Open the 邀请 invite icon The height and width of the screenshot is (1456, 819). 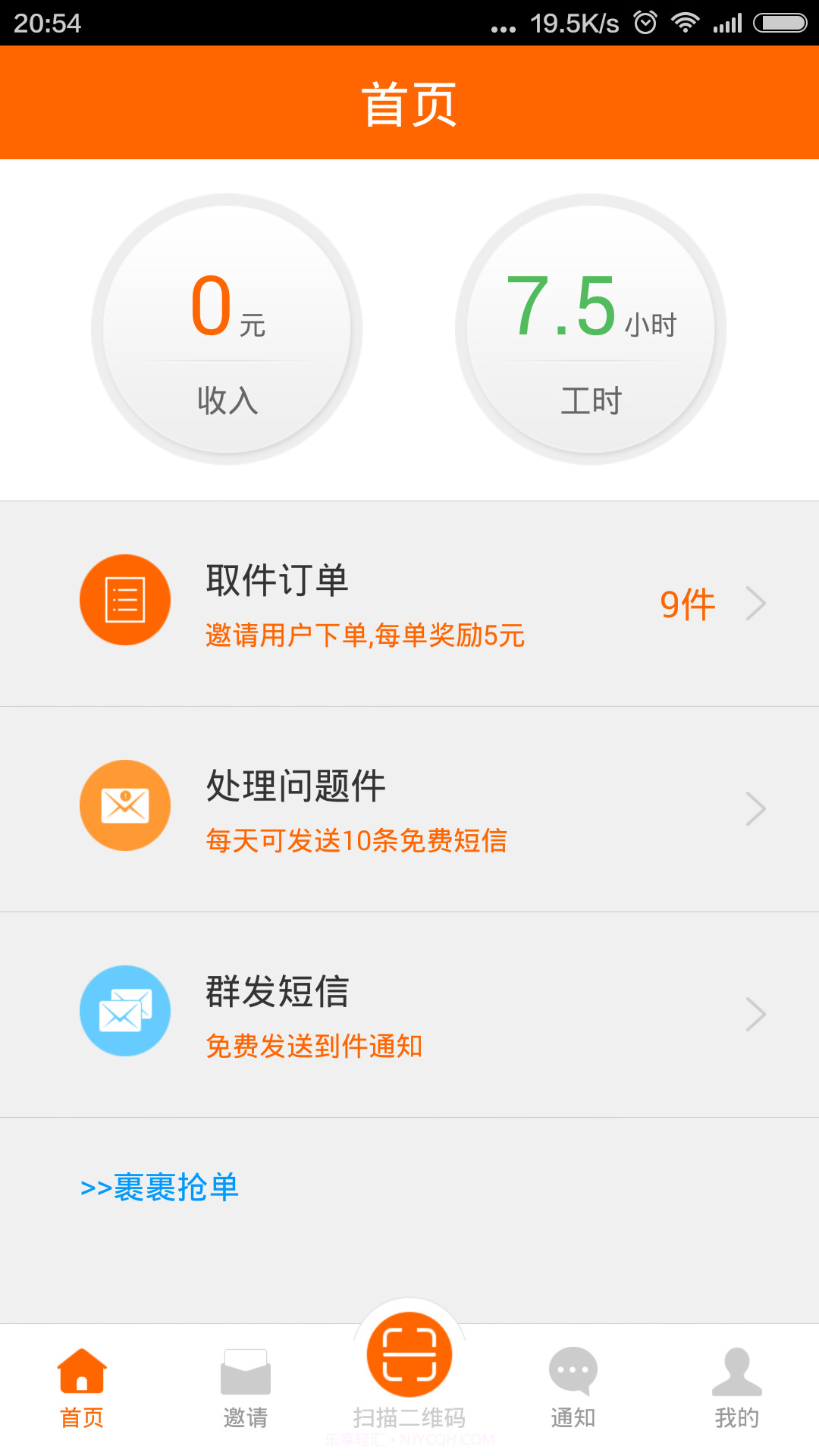coord(245,1369)
